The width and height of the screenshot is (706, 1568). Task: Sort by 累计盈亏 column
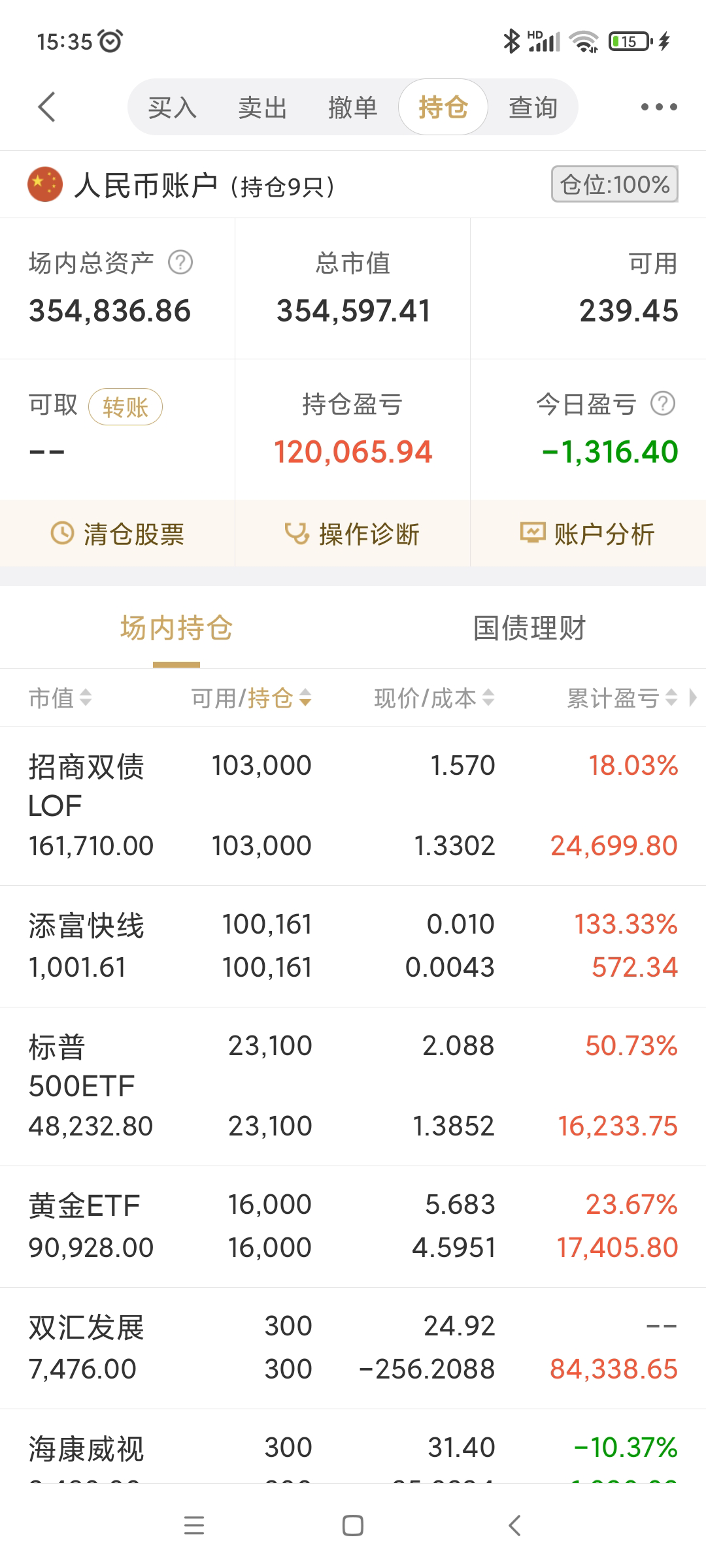point(621,698)
